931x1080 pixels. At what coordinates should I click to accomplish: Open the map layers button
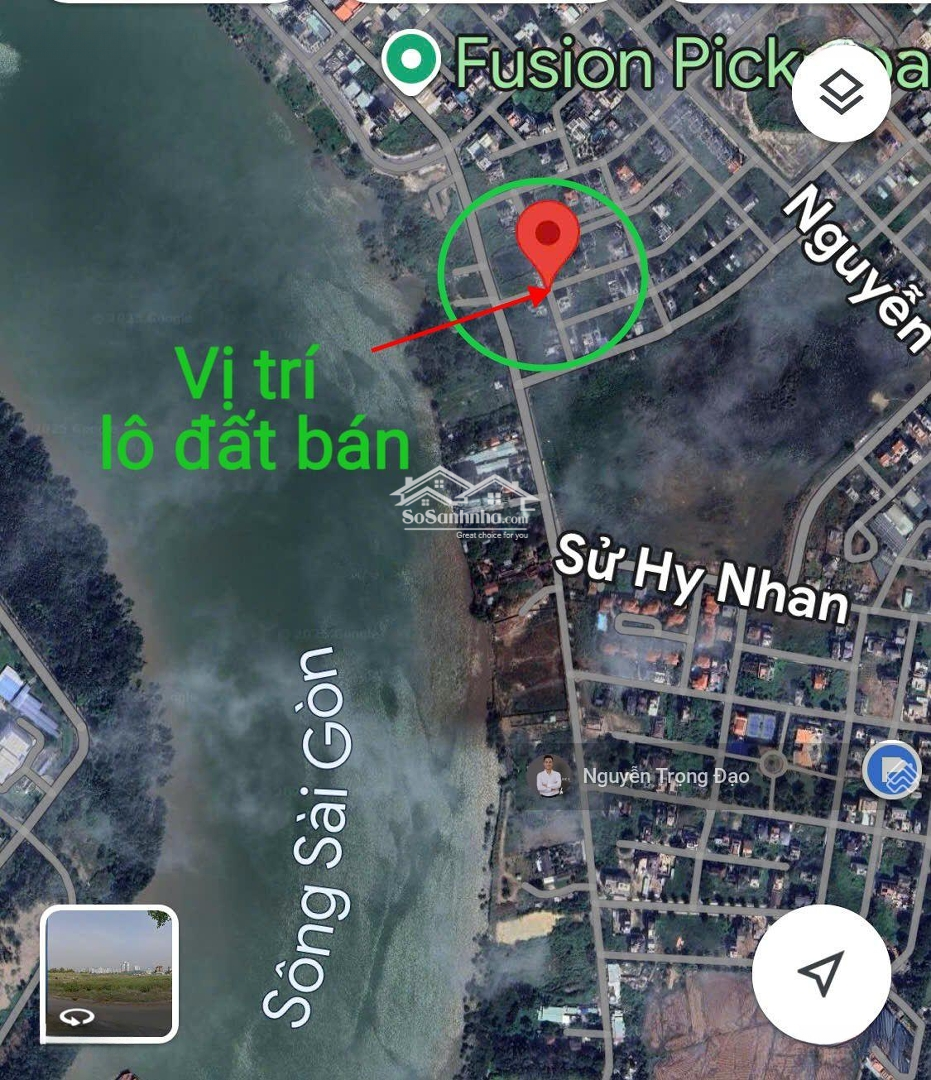[841, 93]
